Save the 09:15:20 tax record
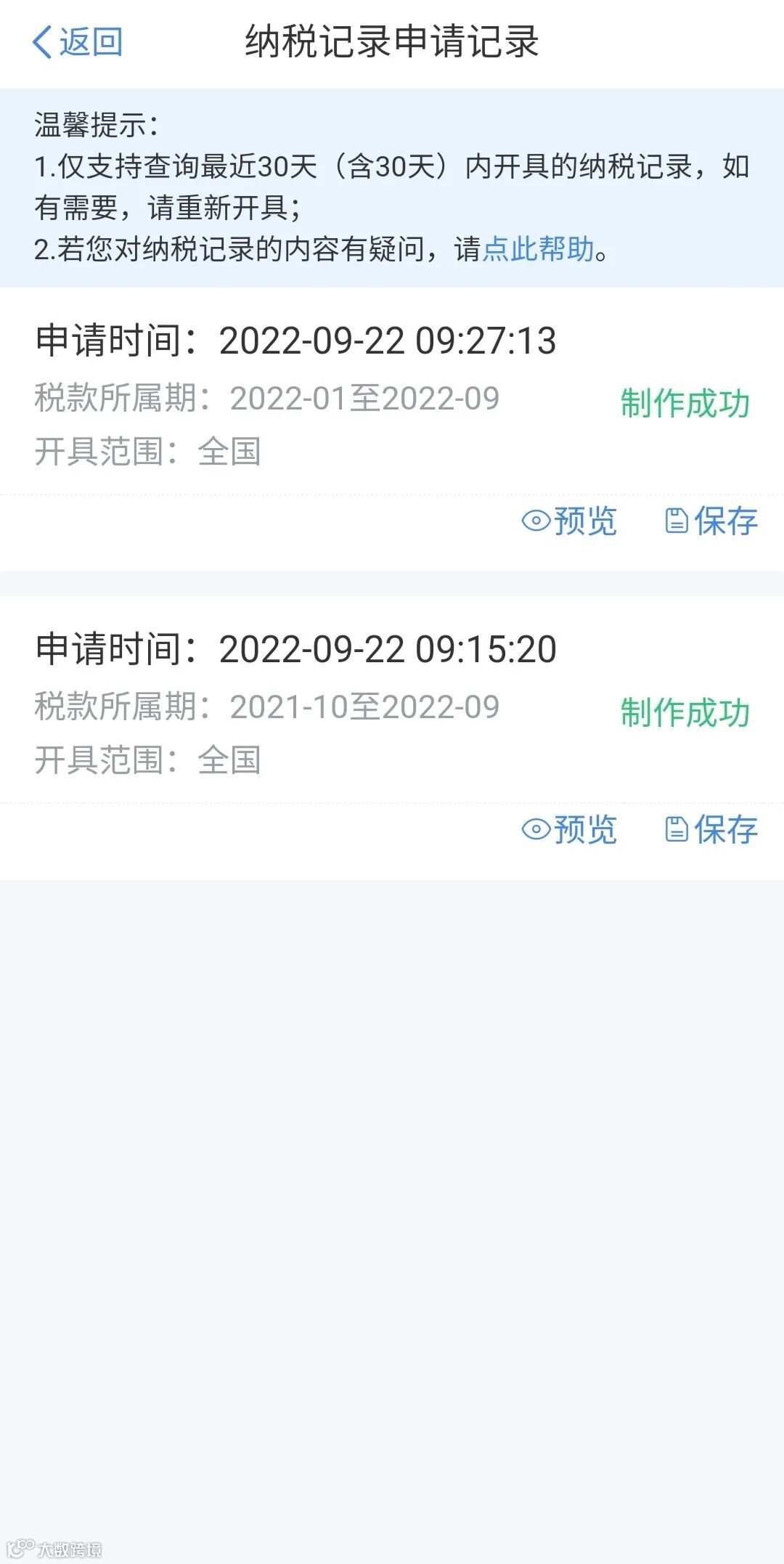 pyautogui.click(x=711, y=830)
